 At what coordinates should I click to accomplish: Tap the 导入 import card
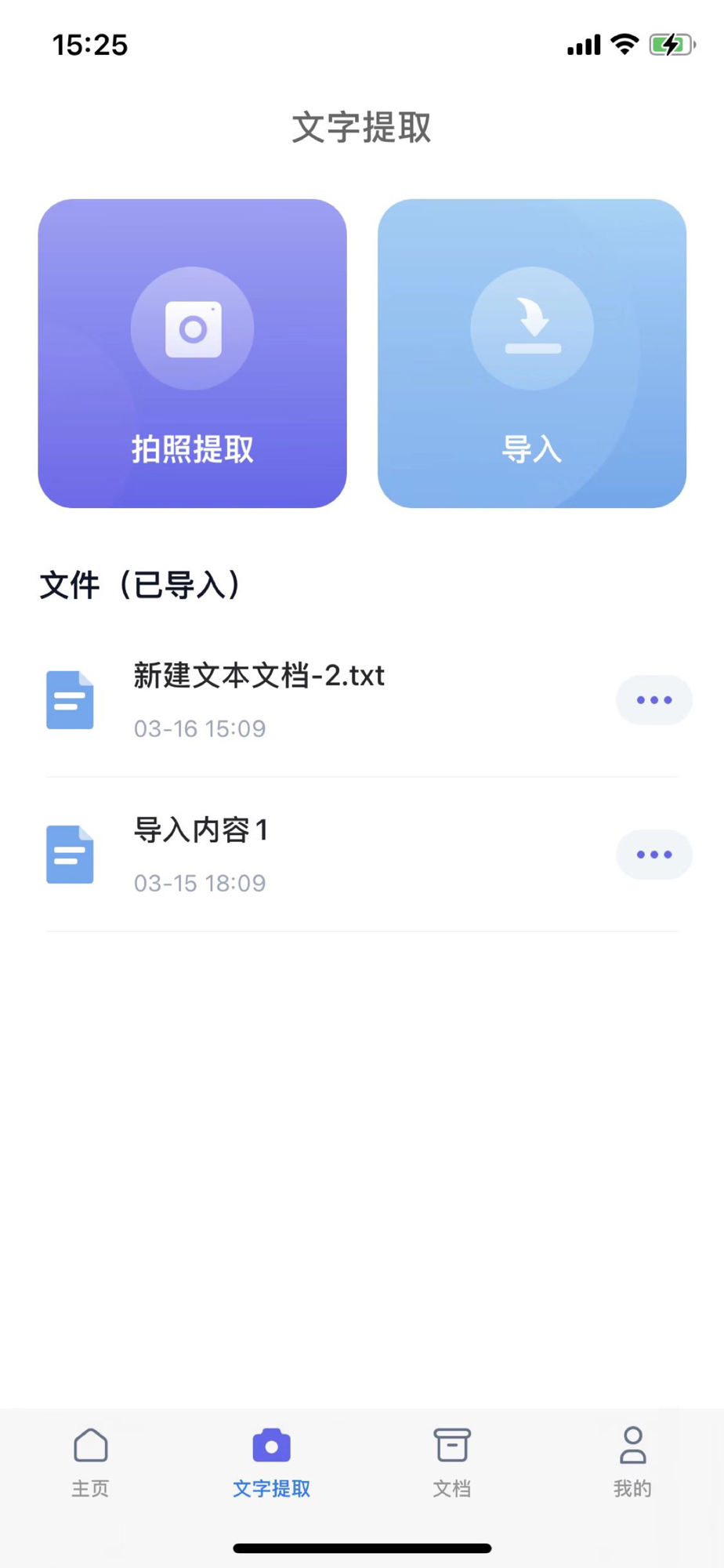(532, 353)
